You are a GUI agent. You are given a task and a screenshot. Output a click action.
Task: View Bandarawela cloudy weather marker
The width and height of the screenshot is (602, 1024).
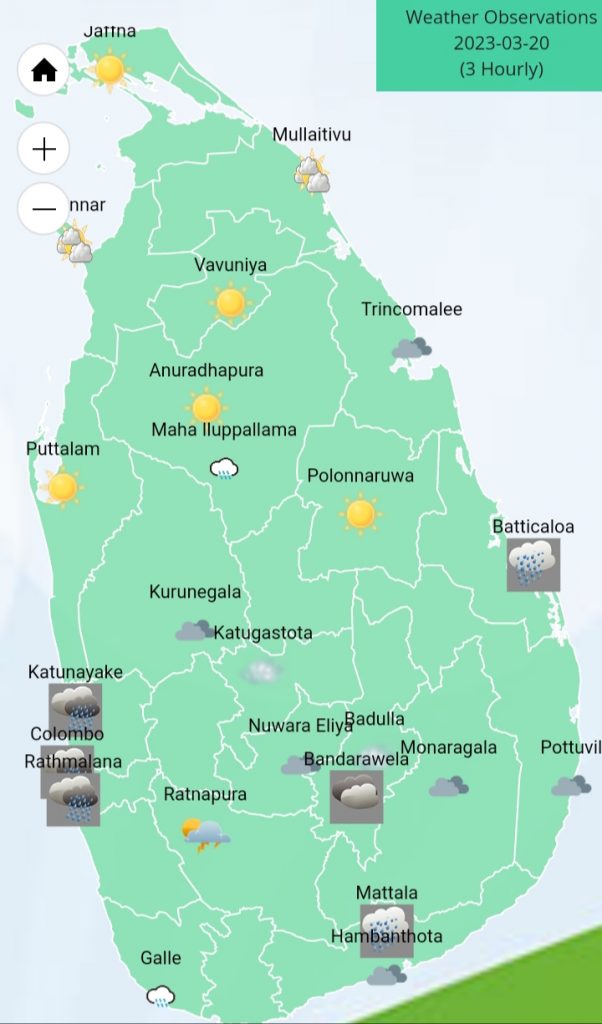[x=357, y=796]
